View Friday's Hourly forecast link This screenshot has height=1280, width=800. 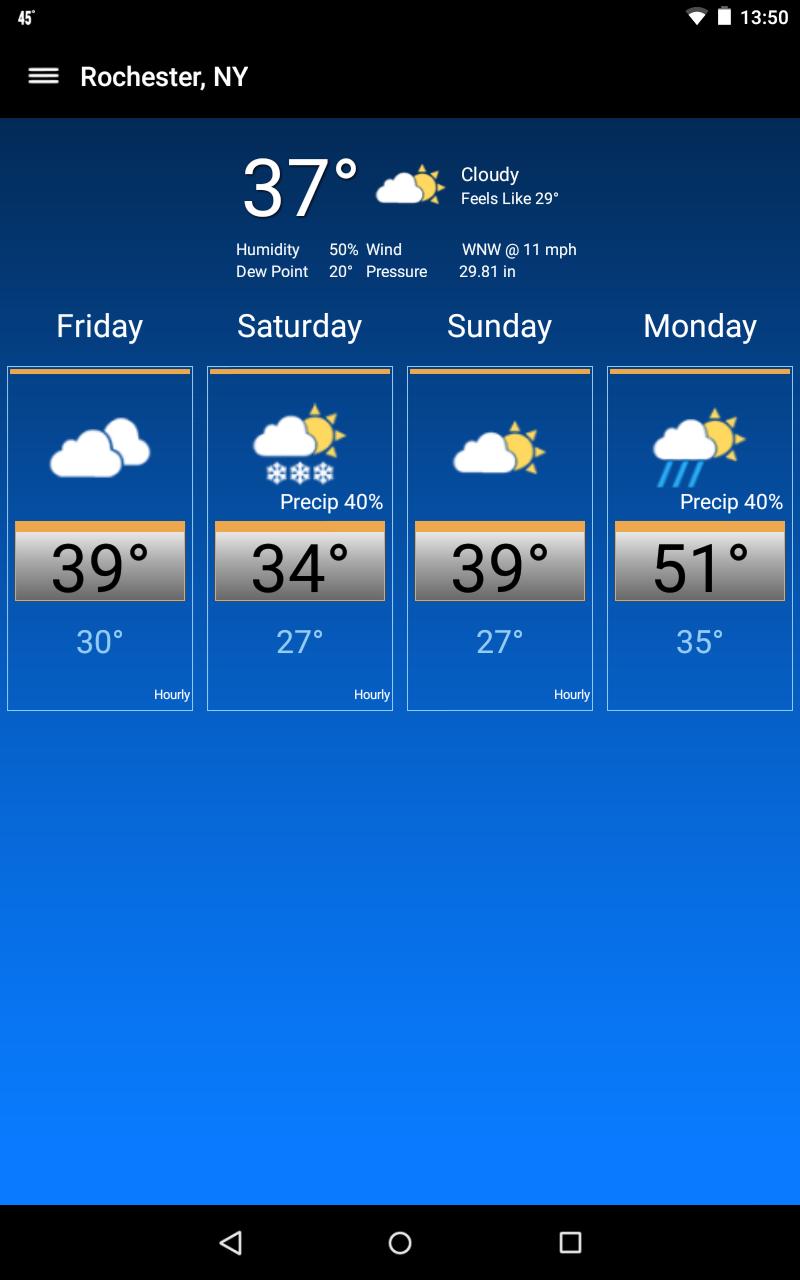[x=172, y=694]
